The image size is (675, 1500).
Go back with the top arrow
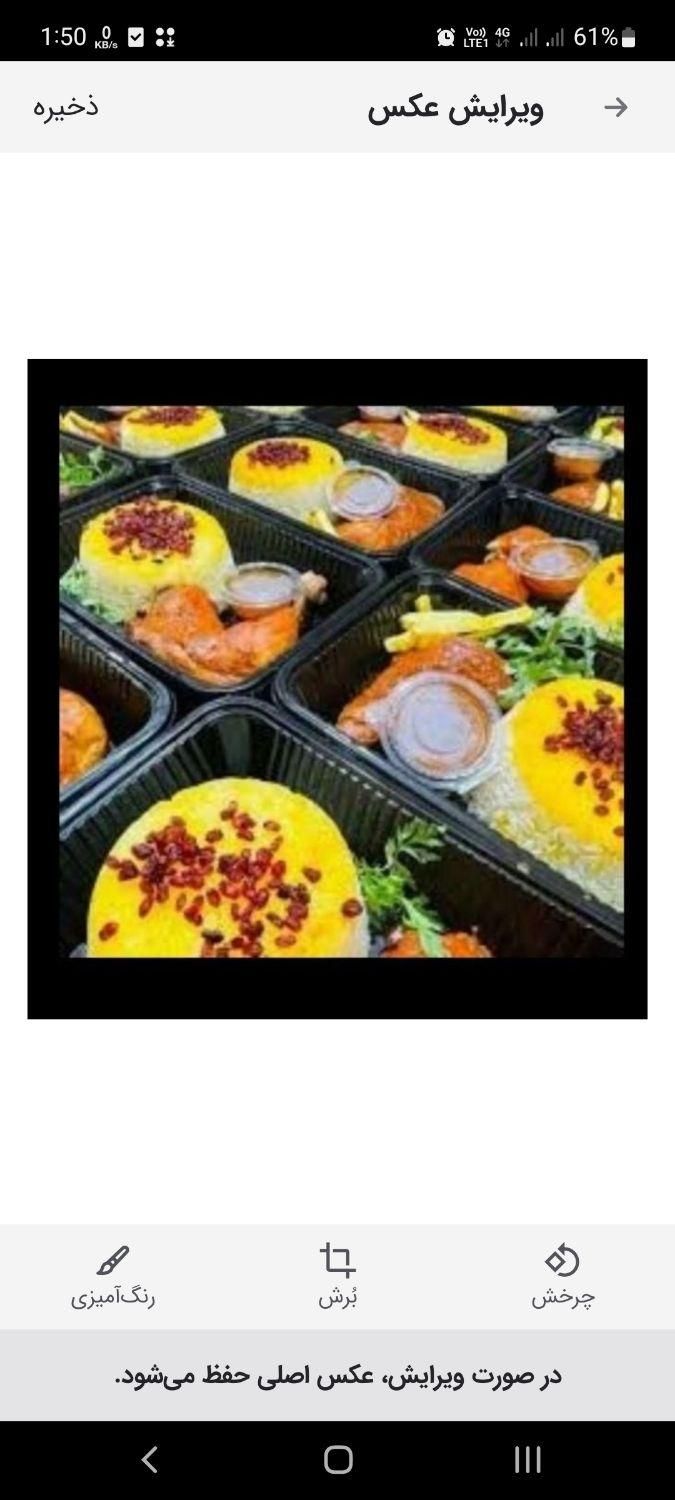pos(616,107)
